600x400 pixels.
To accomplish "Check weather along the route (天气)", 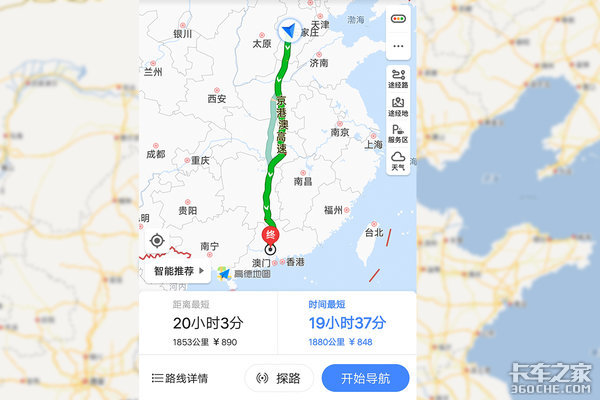I will click(x=398, y=161).
